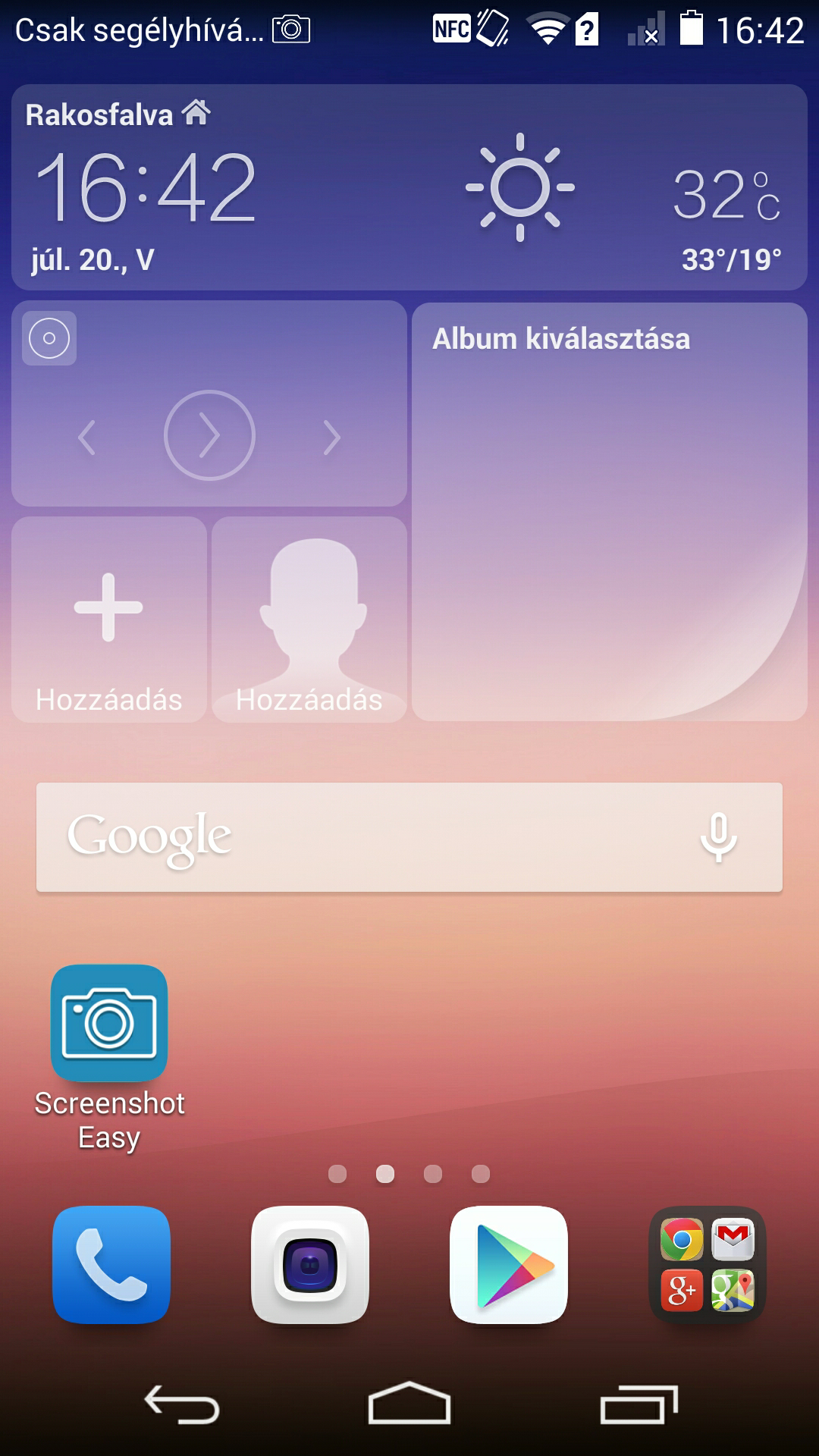Skip to the next track

tap(331, 438)
